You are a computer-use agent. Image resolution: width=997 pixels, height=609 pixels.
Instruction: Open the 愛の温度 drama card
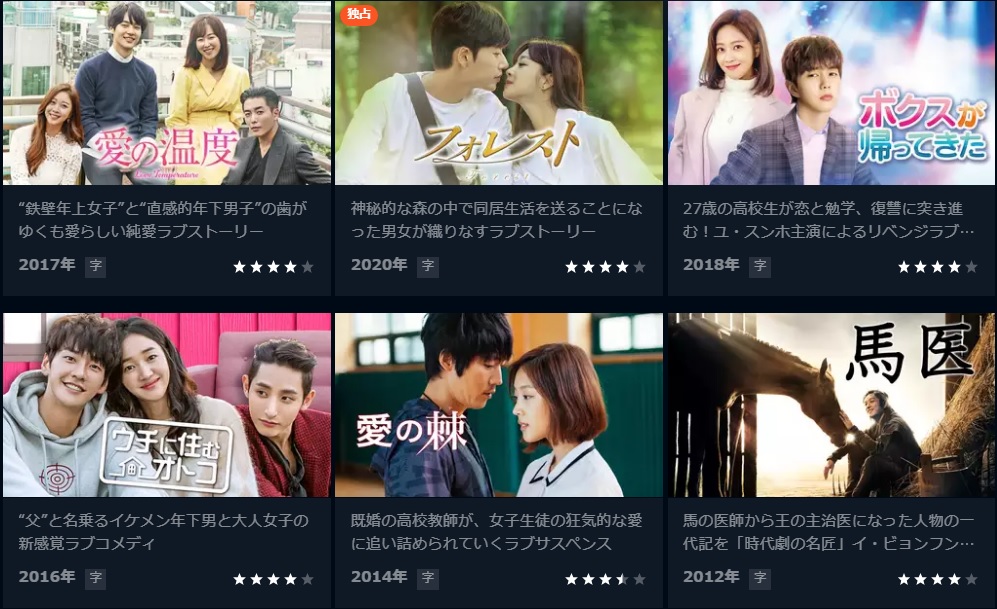click(x=166, y=93)
